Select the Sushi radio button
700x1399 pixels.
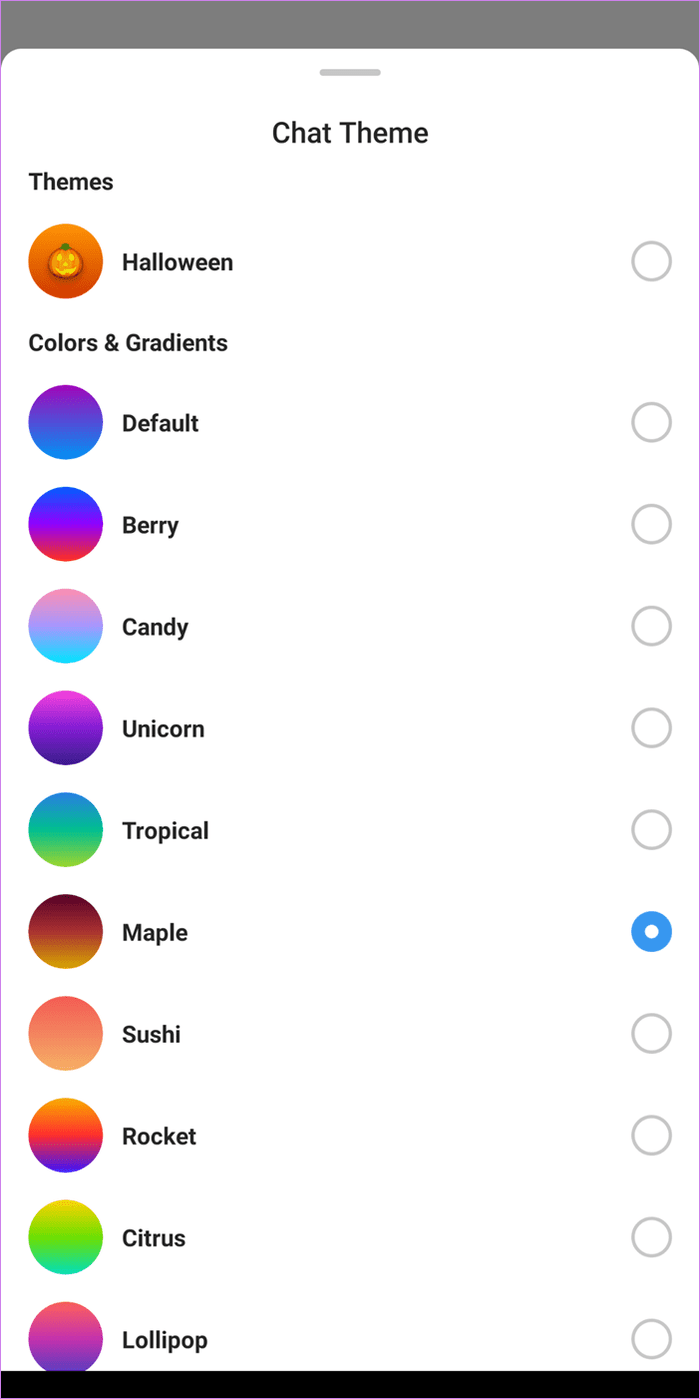pos(651,1034)
